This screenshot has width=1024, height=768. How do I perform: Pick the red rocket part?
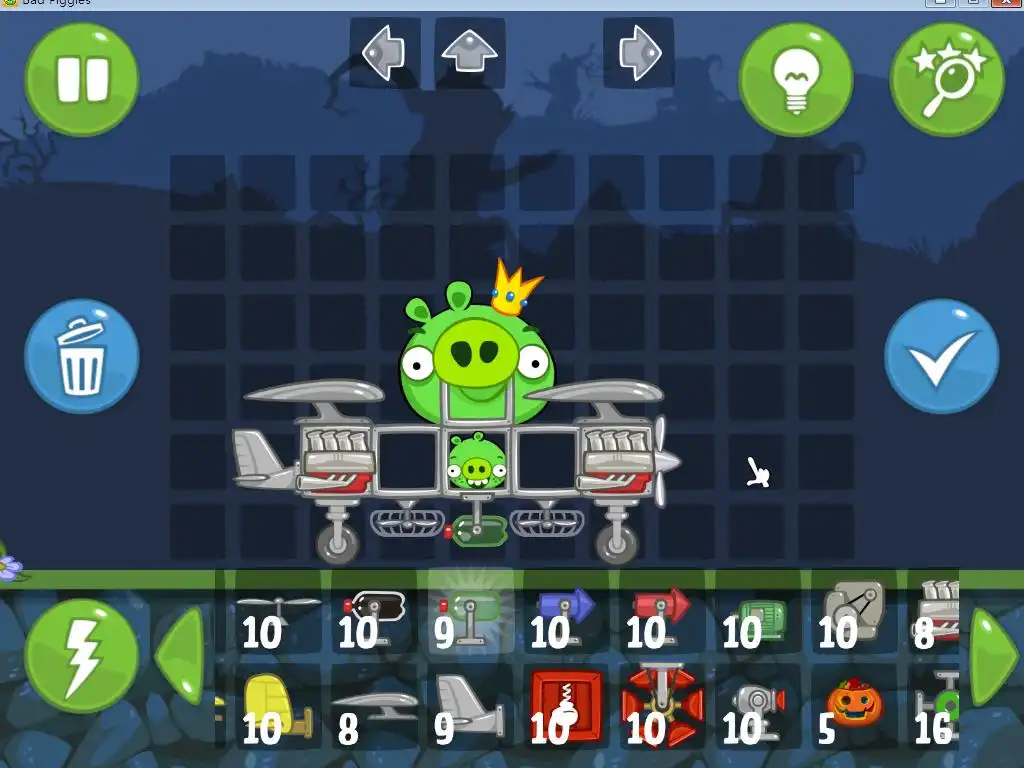[661, 616]
